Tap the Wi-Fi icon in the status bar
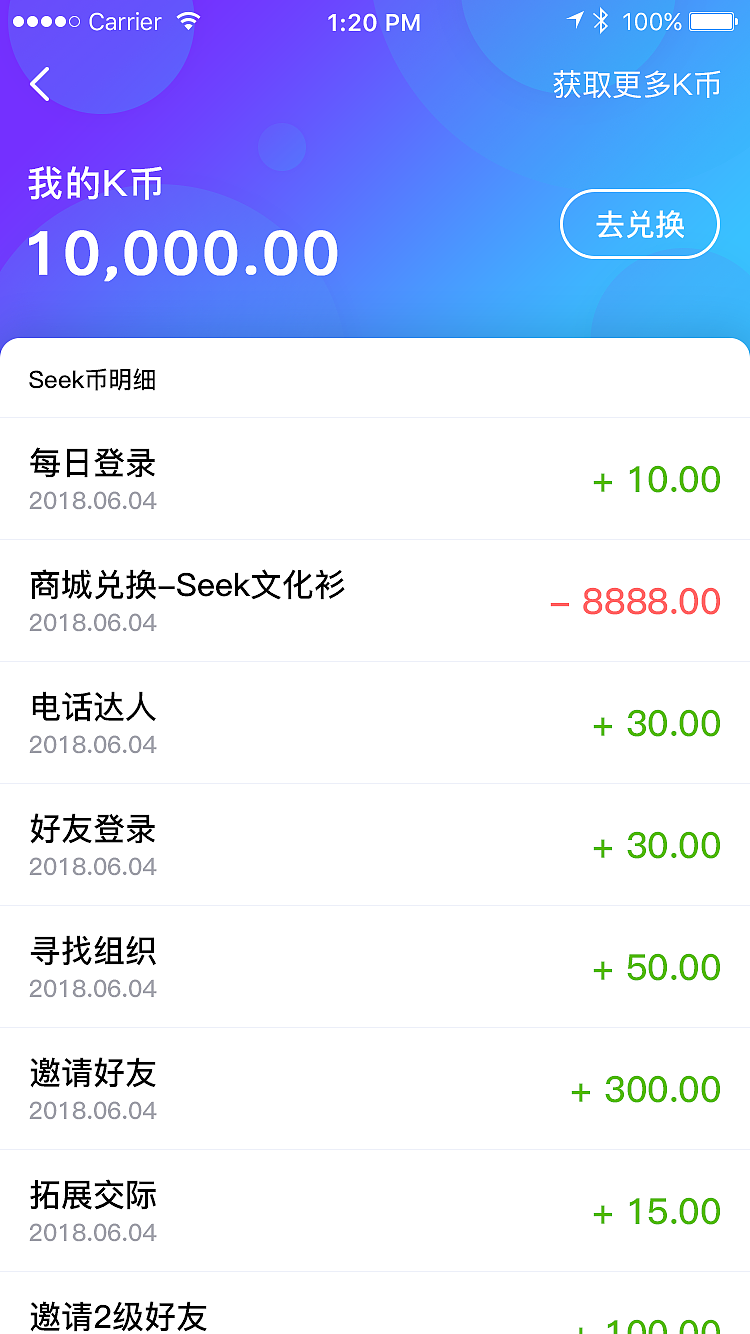The image size is (750, 1334). coord(188,21)
